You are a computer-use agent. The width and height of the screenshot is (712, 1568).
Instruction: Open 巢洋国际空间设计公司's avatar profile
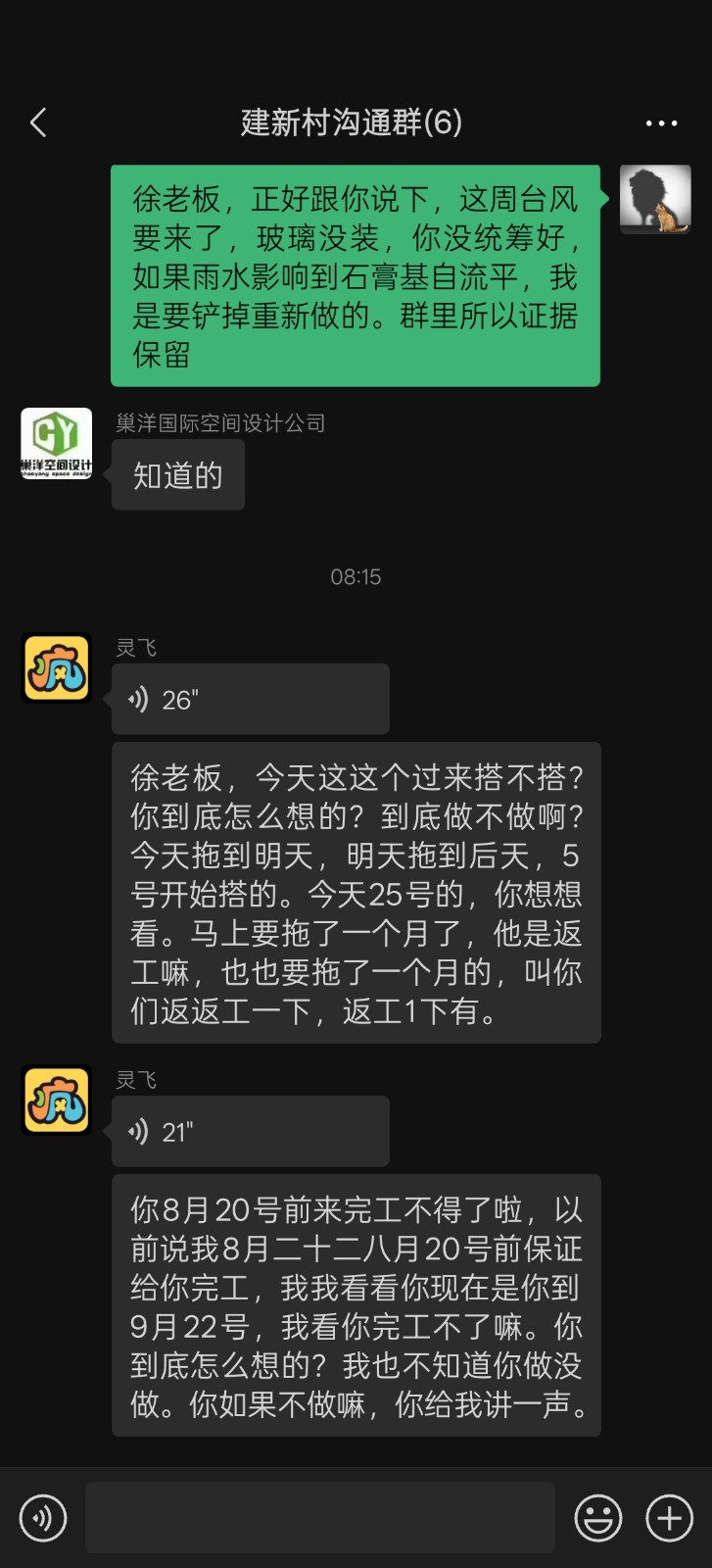(57, 444)
